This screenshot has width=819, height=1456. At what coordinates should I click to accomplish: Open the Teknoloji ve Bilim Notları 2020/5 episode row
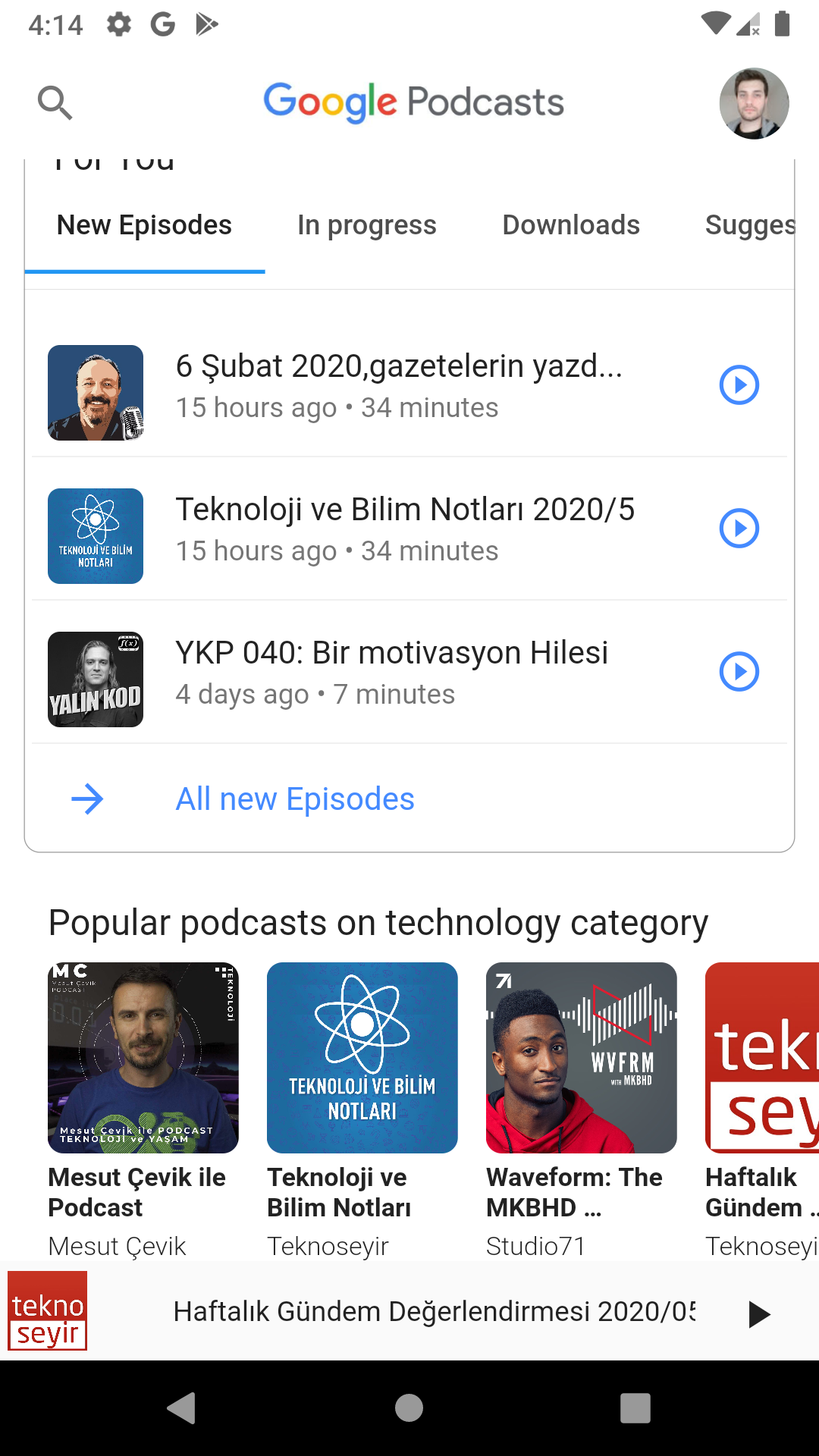[x=405, y=529]
